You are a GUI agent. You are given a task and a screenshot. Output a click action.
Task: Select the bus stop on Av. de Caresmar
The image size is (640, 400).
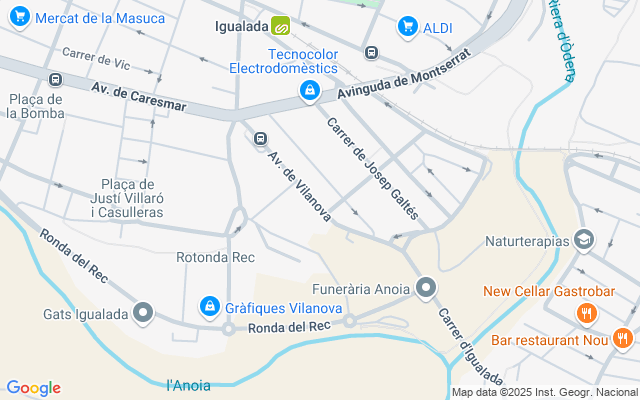(x=54, y=80)
